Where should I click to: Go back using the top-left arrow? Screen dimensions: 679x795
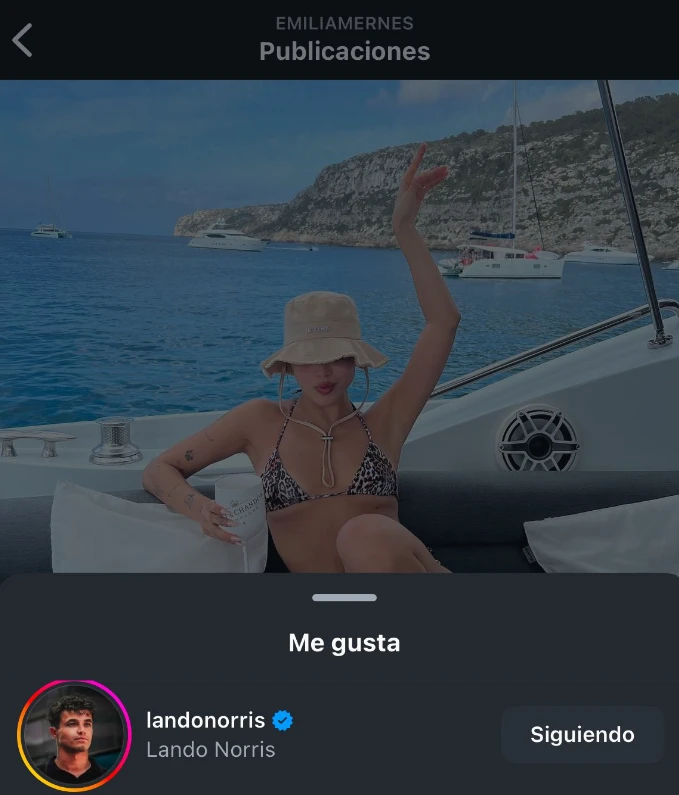point(23,40)
